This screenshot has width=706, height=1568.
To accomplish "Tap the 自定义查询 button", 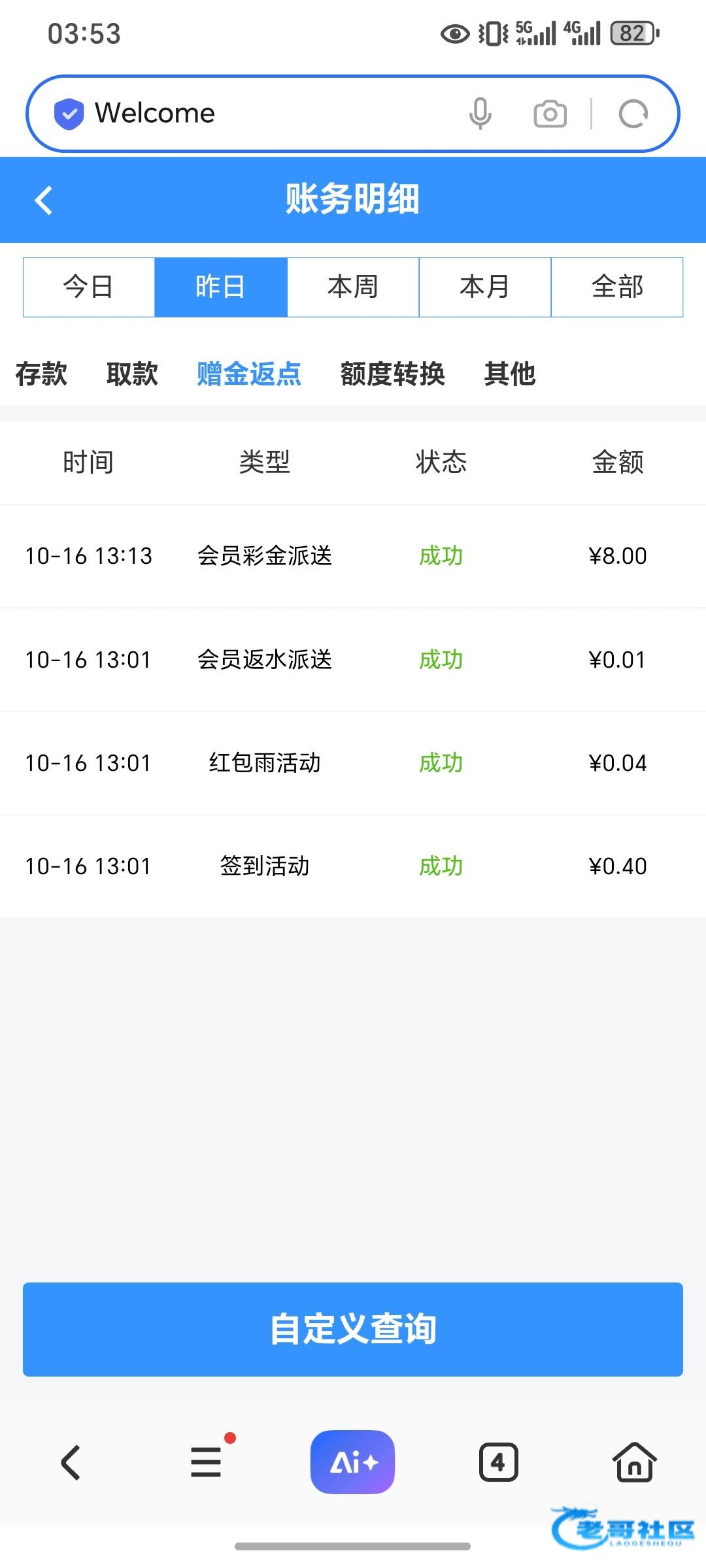I will pyautogui.click(x=353, y=1330).
